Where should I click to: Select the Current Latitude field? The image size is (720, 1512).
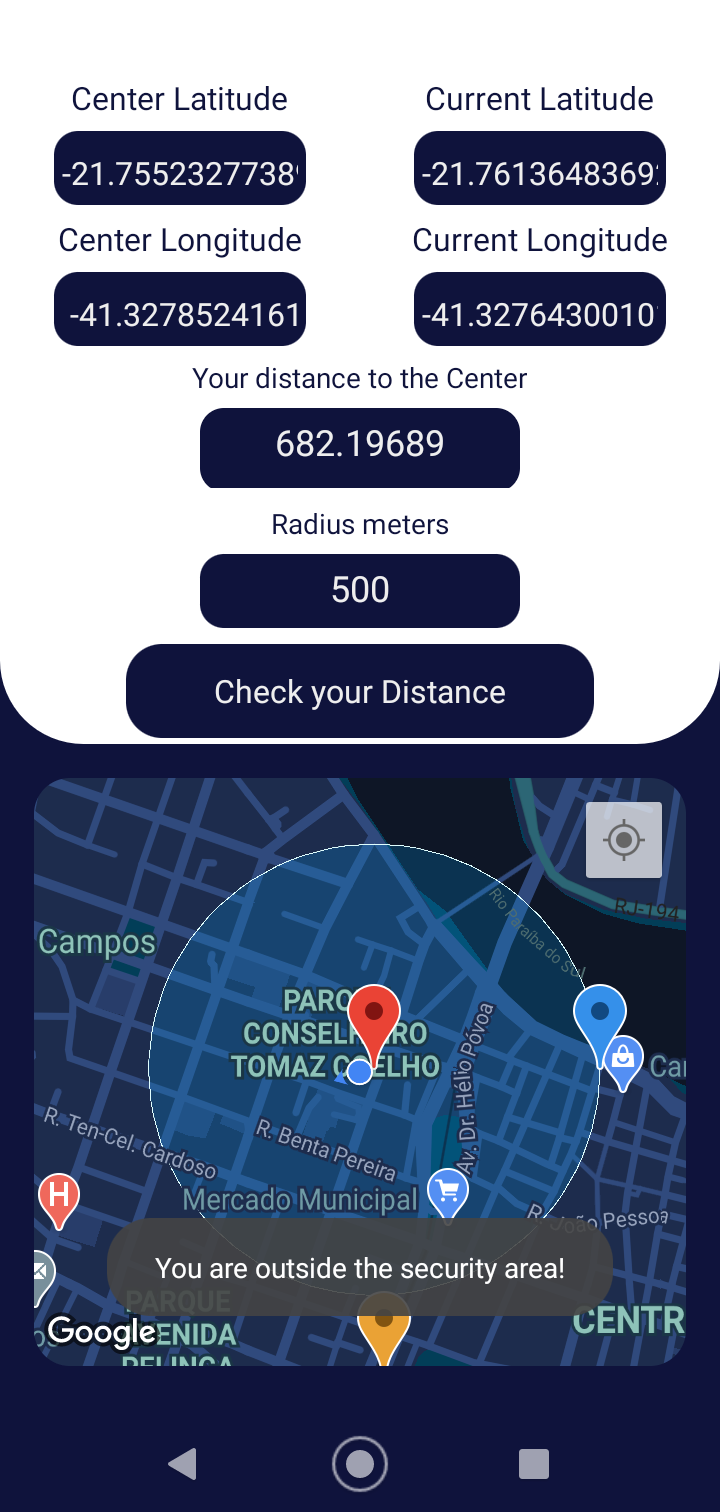(540, 169)
